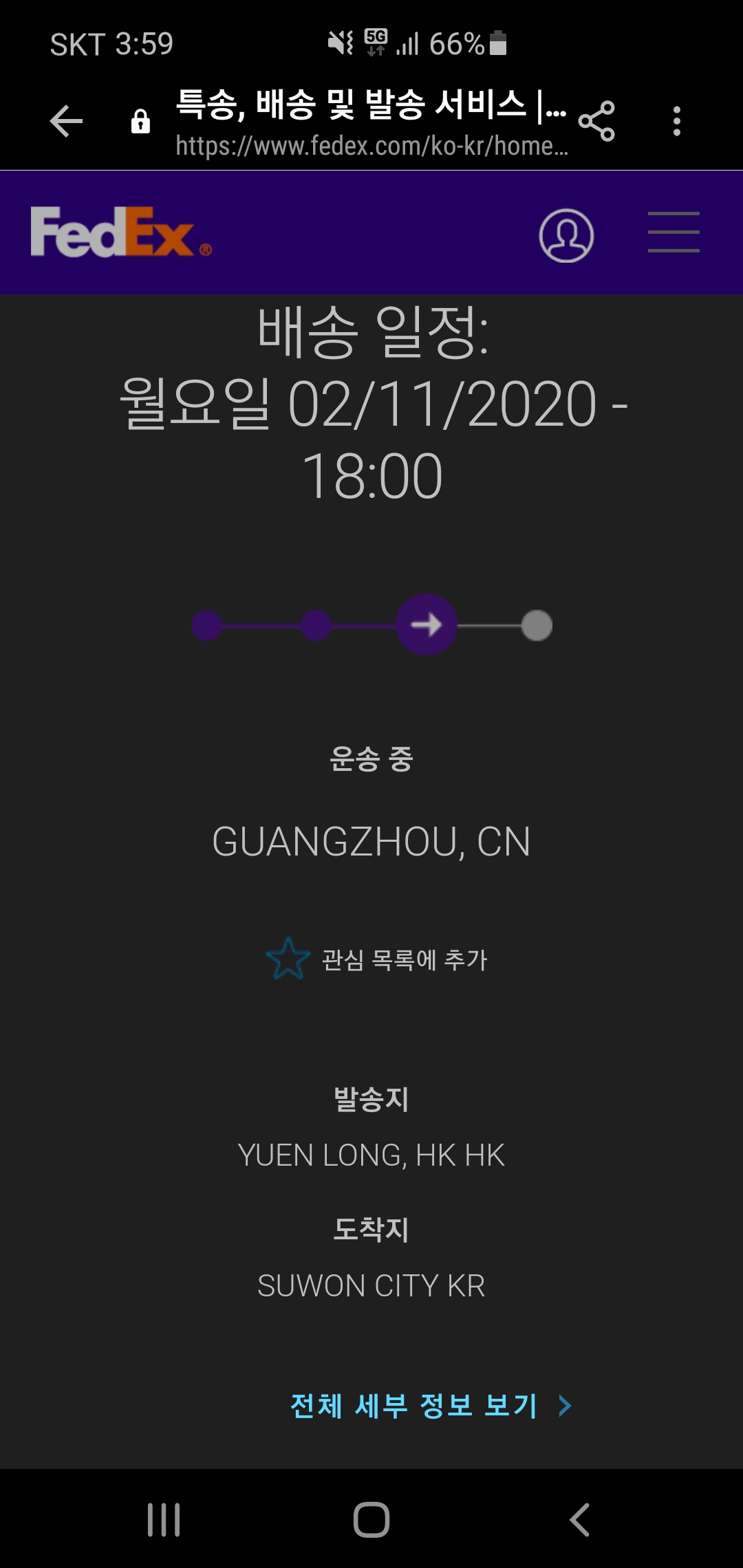Add shipment to watch list (관심 목록에 추가)
The width and height of the screenshot is (743, 1568).
[377, 959]
